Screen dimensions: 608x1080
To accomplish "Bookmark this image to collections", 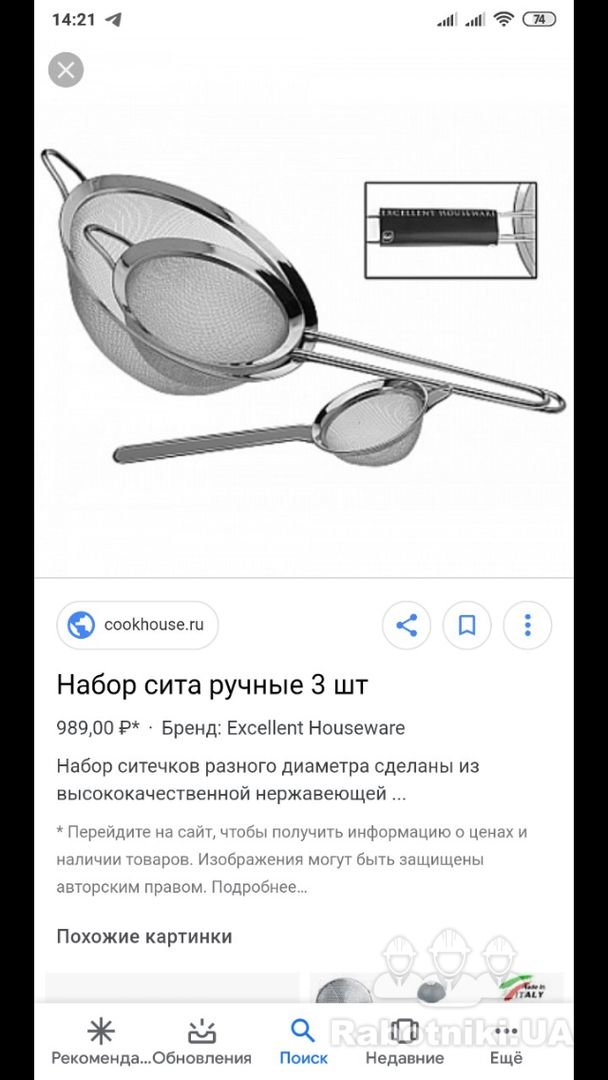I will 467,625.
